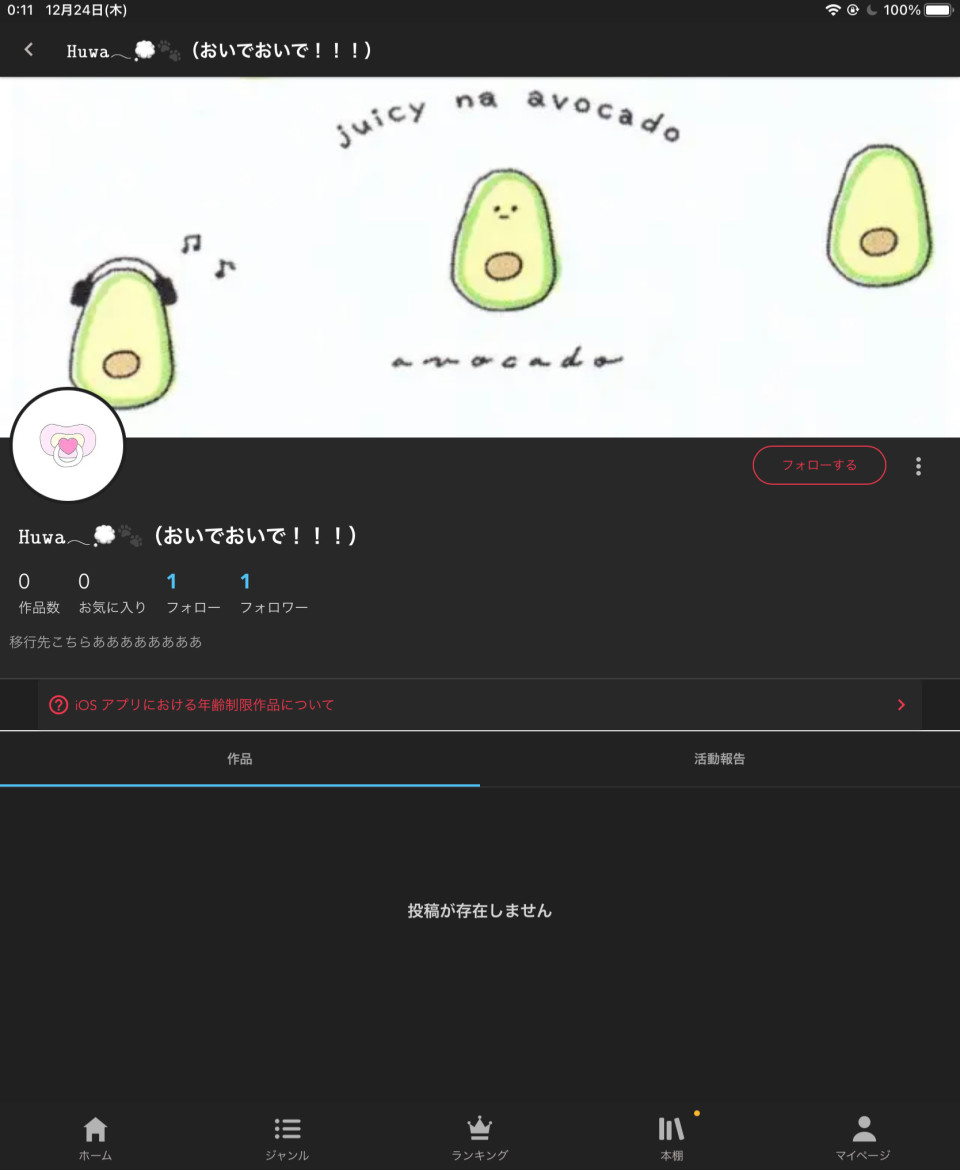The width and height of the screenshot is (960, 1170).
Task: Switch to the 活動報告 tab
Action: point(720,759)
